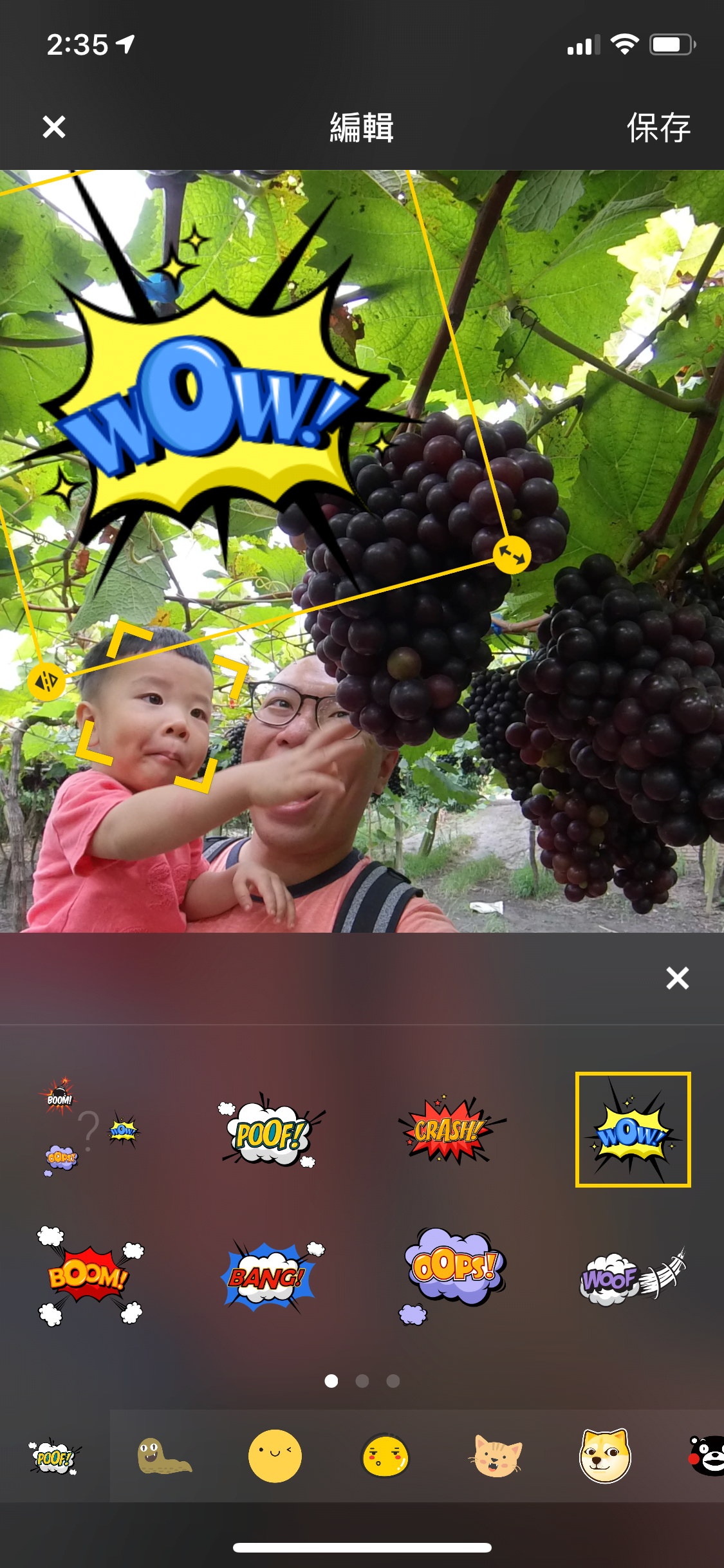Switch to the comic POOF sticker pack
The image size is (724, 1568).
point(54,1457)
